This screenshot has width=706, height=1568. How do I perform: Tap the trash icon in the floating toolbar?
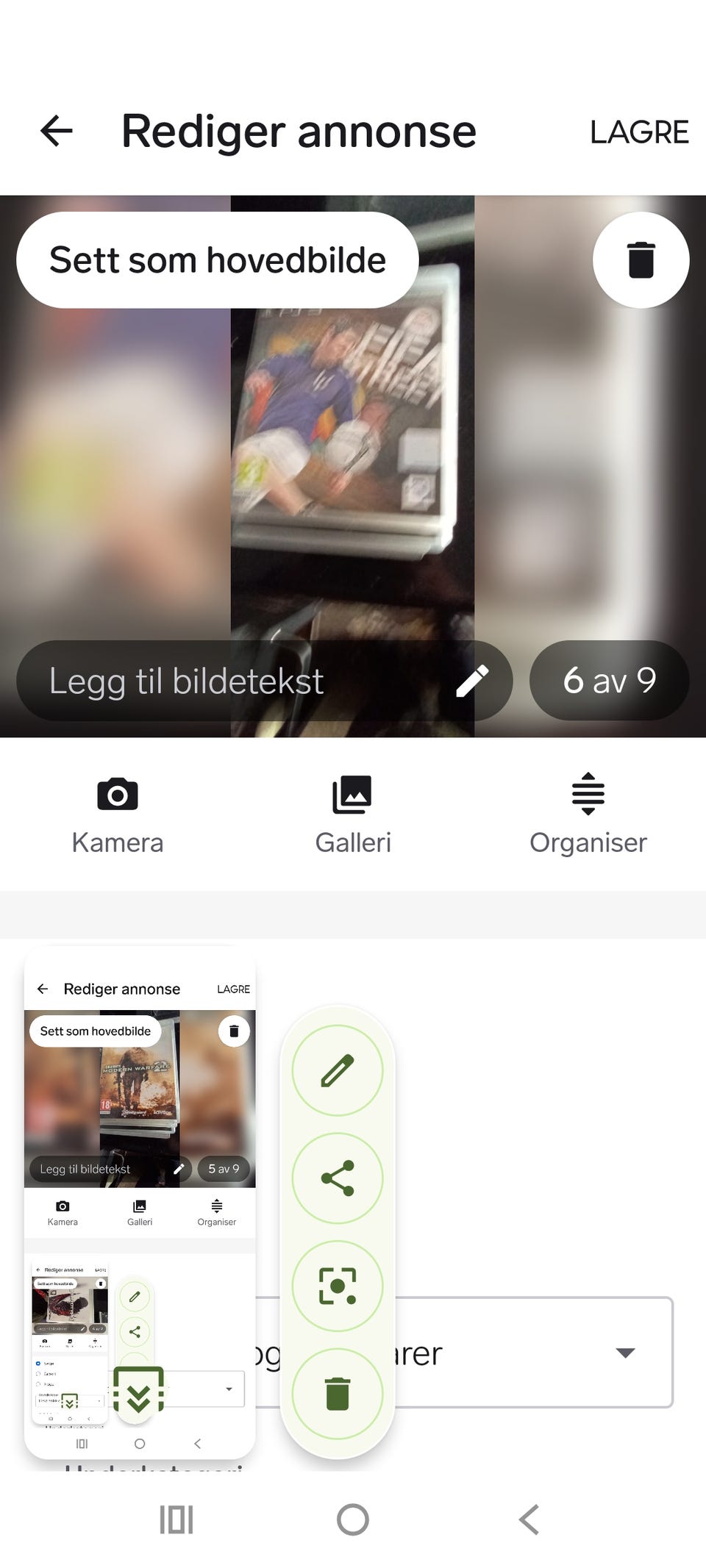click(x=338, y=1392)
